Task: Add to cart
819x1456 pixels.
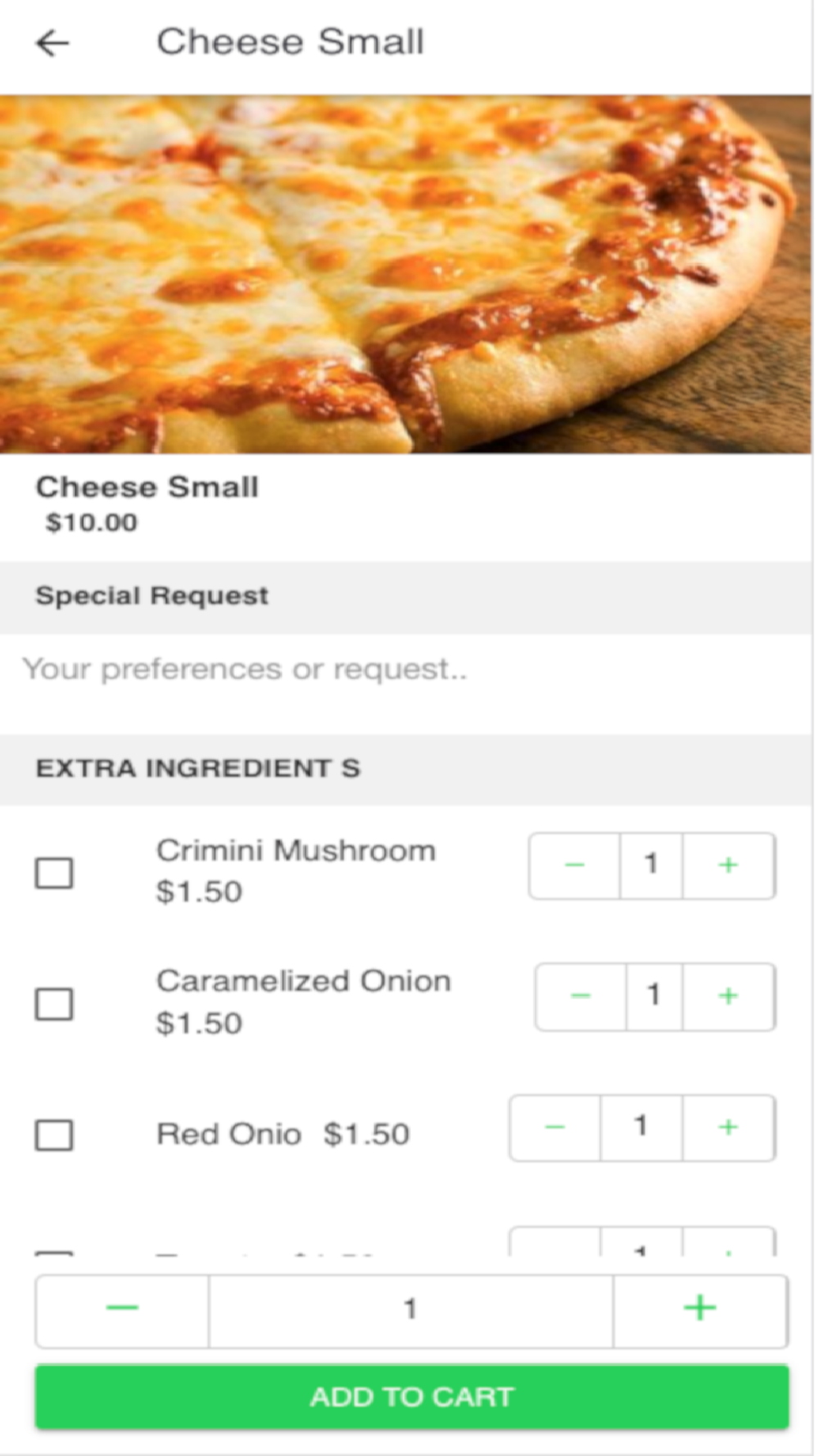Action: (412, 1397)
